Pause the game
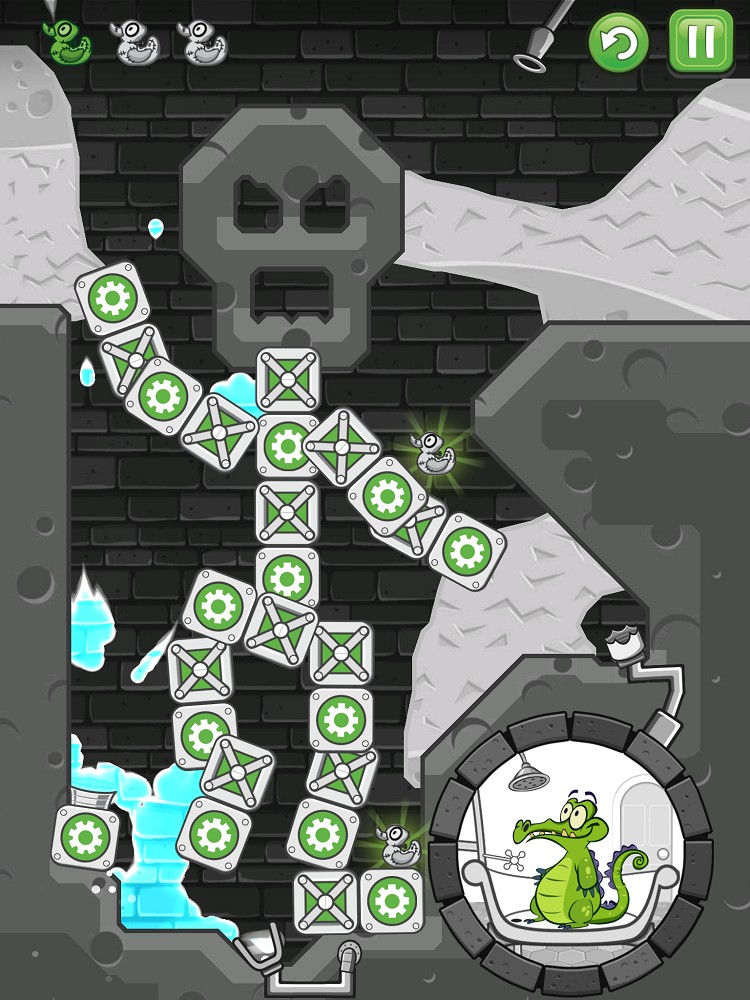The height and width of the screenshot is (1000, 750). (700, 42)
